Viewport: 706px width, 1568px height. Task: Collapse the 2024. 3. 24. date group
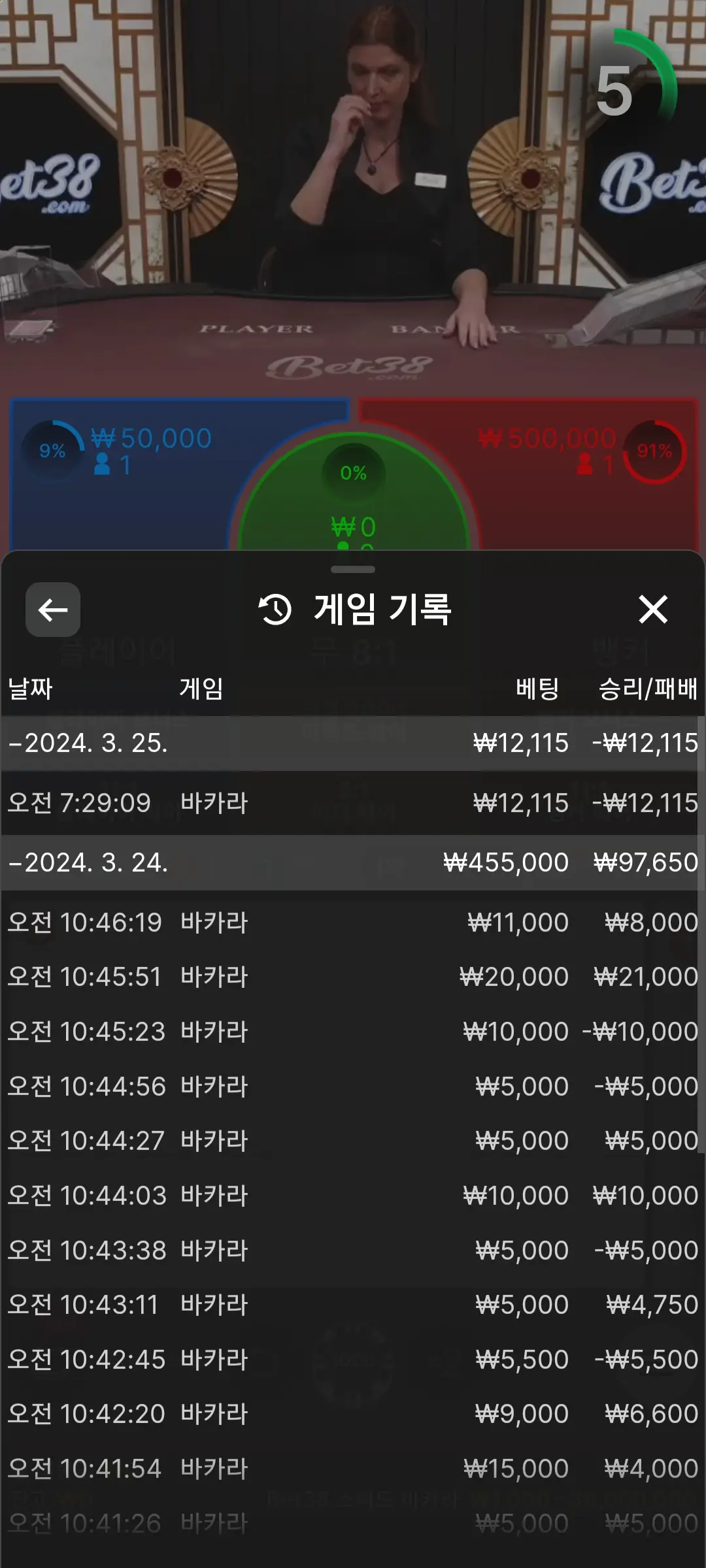click(353, 862)
